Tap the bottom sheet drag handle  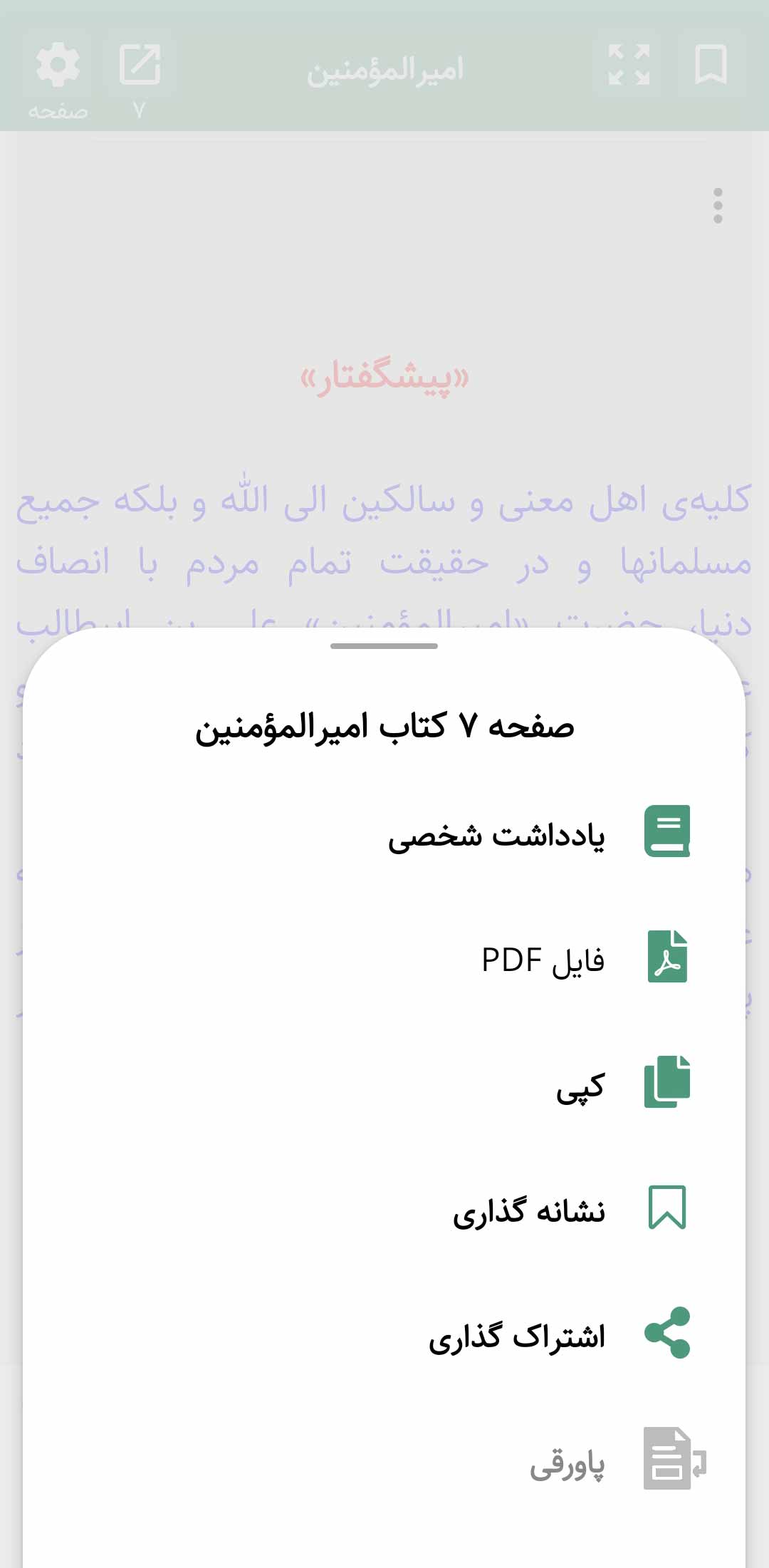coord(384,646)
